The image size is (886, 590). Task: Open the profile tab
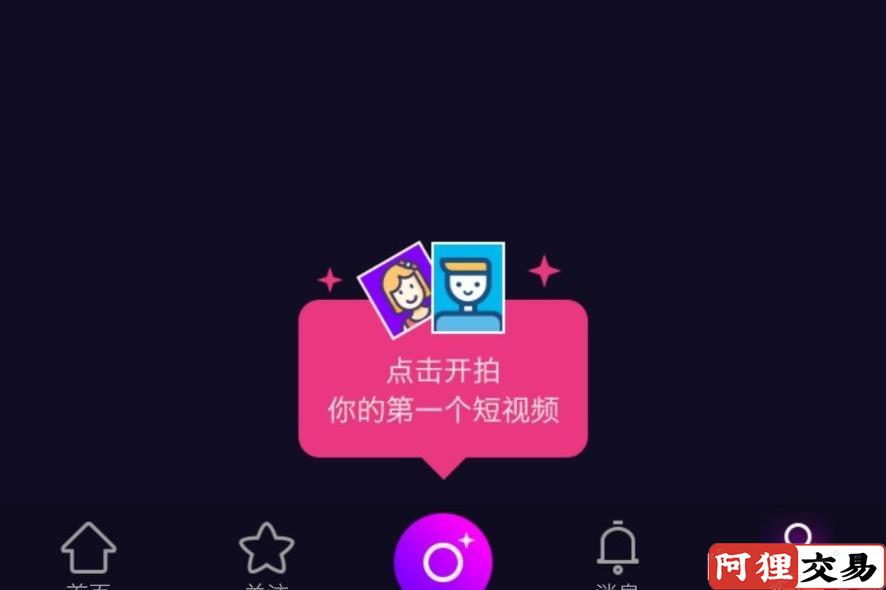coord(797,537)
